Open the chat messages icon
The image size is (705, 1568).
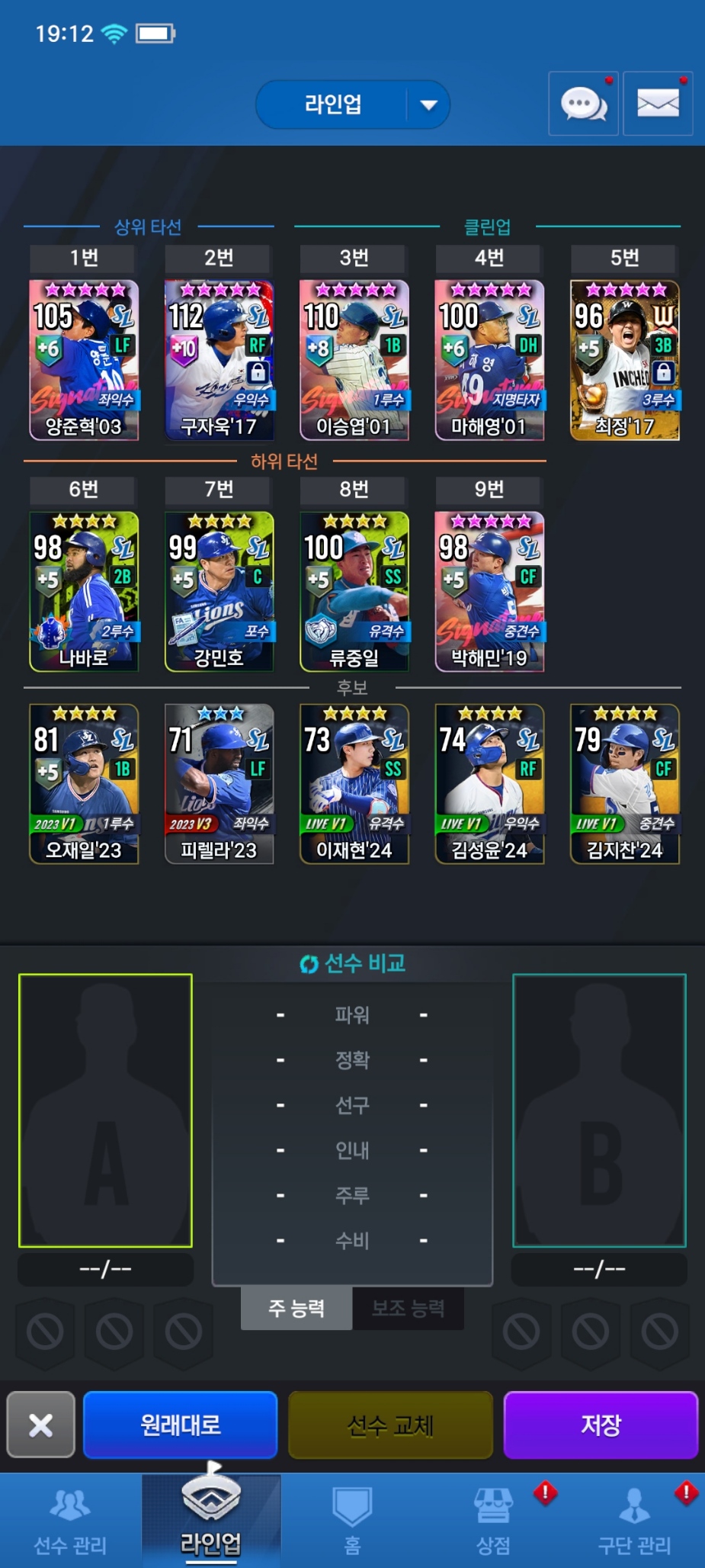click(583, 104)
